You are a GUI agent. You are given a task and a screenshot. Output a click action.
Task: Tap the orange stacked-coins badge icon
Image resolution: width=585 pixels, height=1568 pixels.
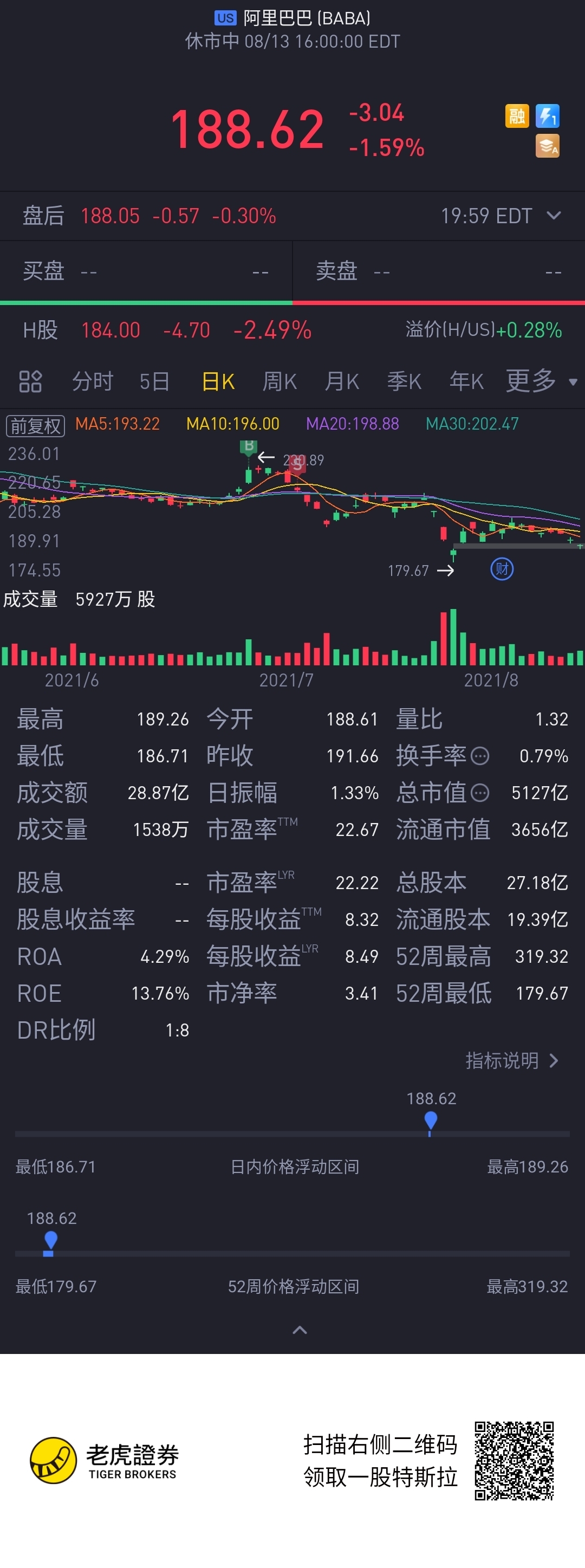pos(547,146)
